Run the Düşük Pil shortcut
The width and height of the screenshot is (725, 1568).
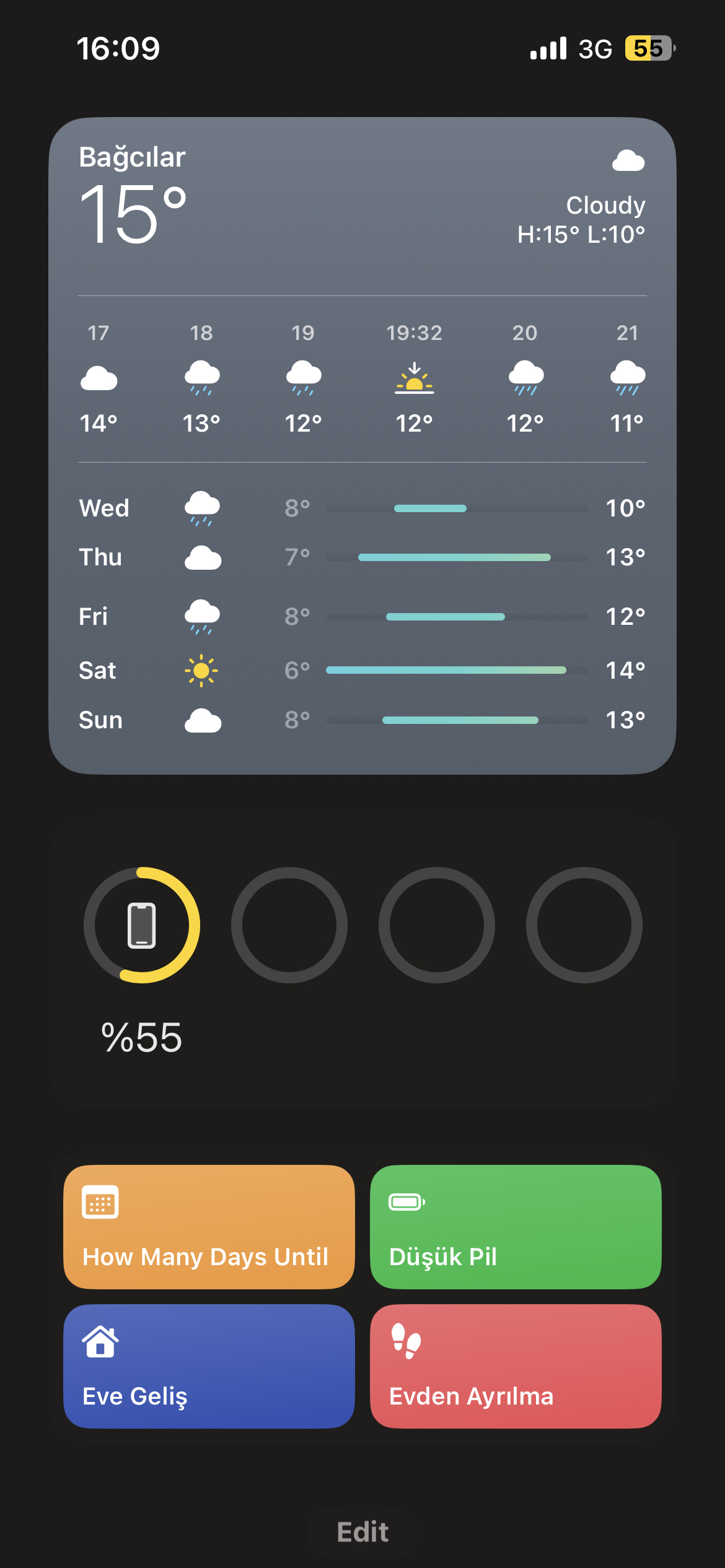[516, 1227]
